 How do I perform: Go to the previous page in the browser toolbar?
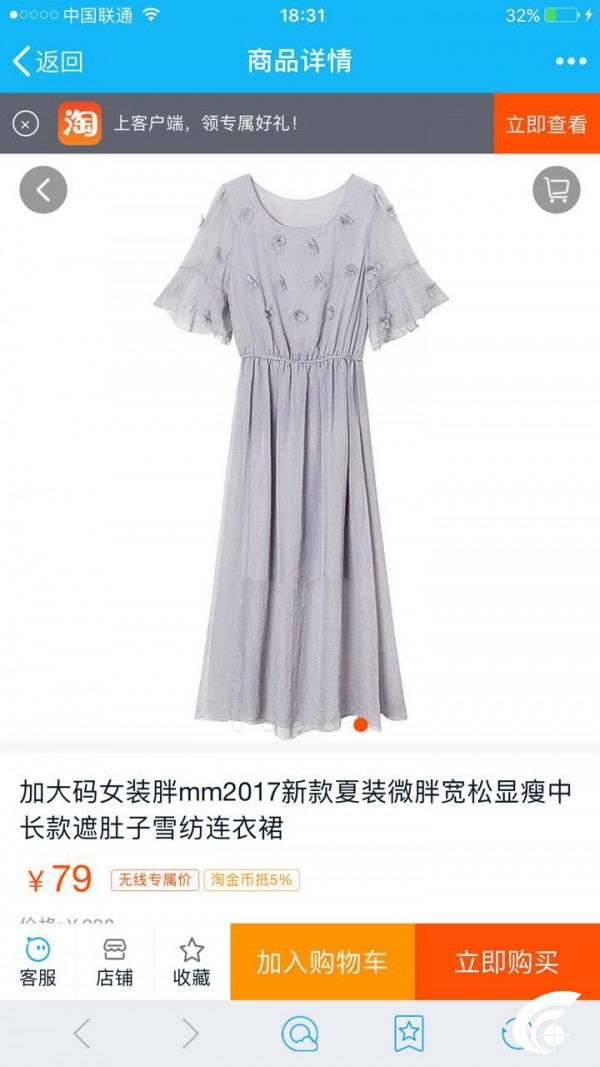click(82, 1034)
